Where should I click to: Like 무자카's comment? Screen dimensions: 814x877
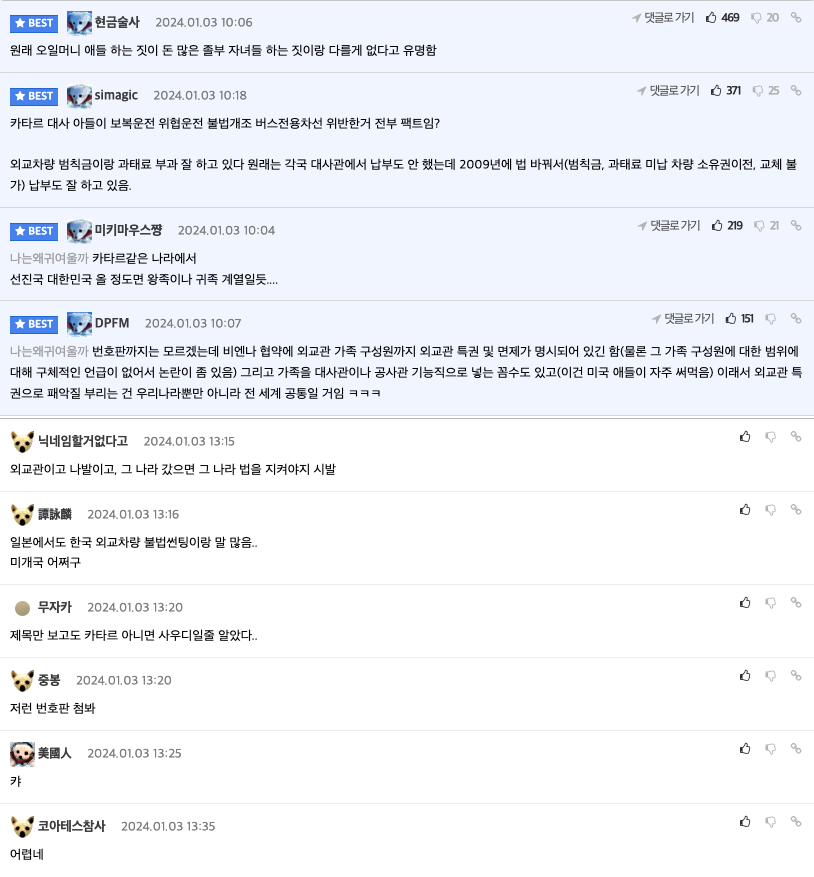pos(745,603)
